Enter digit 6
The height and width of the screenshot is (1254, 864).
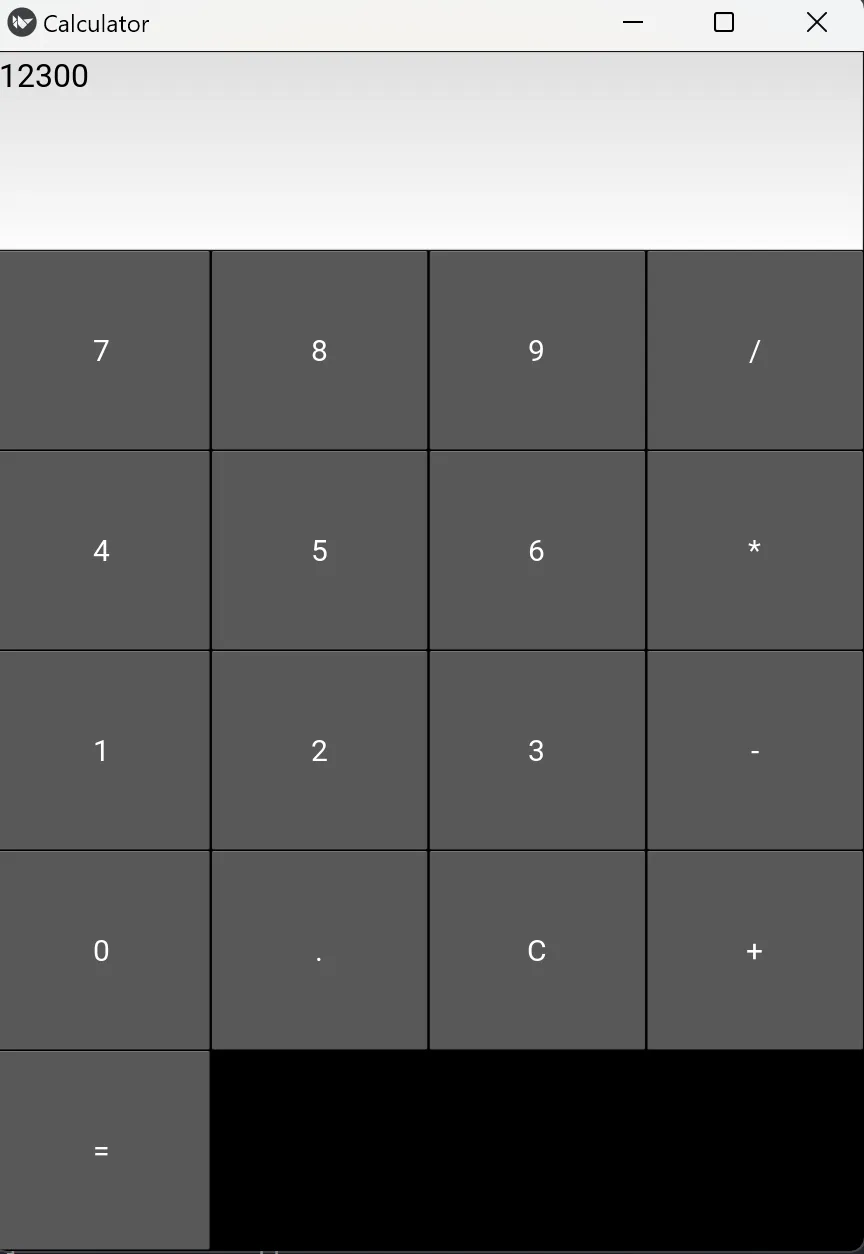(x=537, y=550)
